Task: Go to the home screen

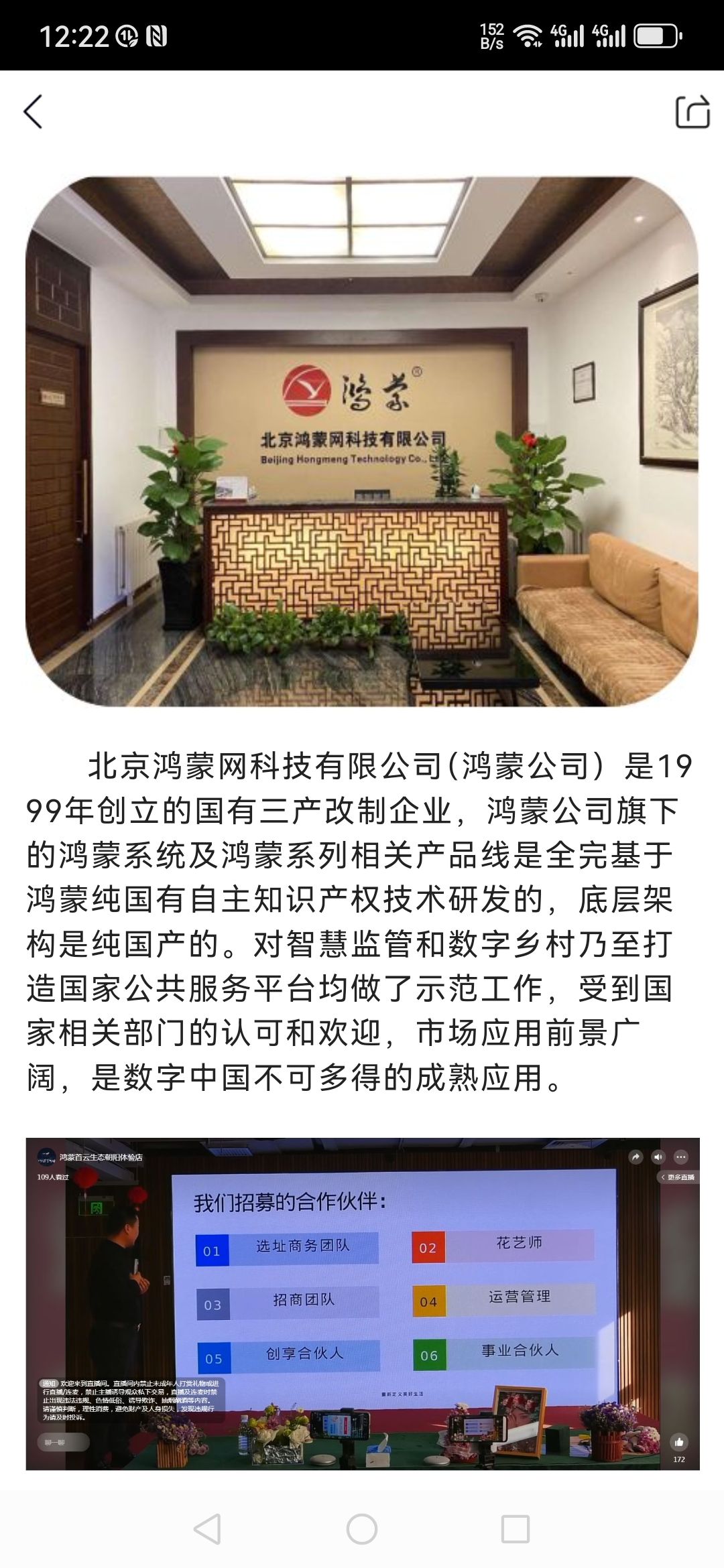Action: coord(362,1529)
